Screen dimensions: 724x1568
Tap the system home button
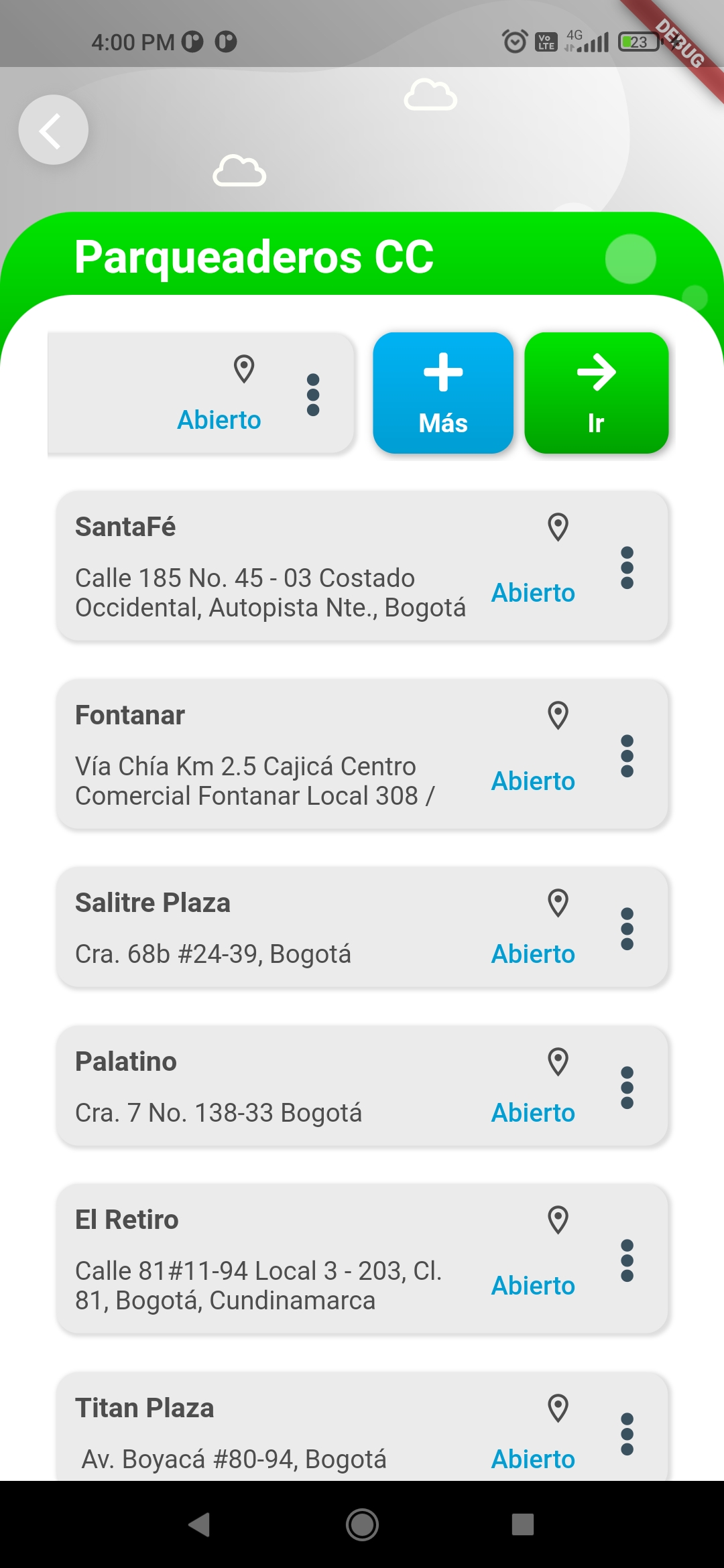pyautogui.click(x=362, y=1525)
